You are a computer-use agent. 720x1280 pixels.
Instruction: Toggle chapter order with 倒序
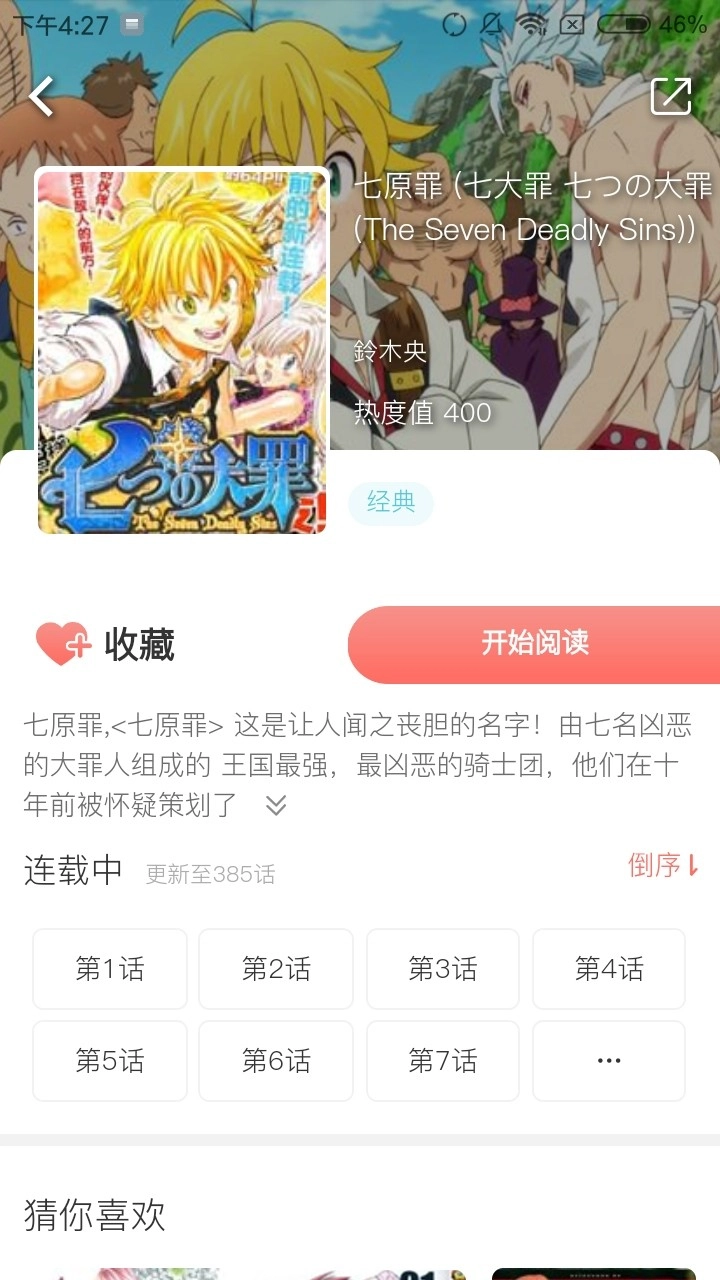point(663,866)
